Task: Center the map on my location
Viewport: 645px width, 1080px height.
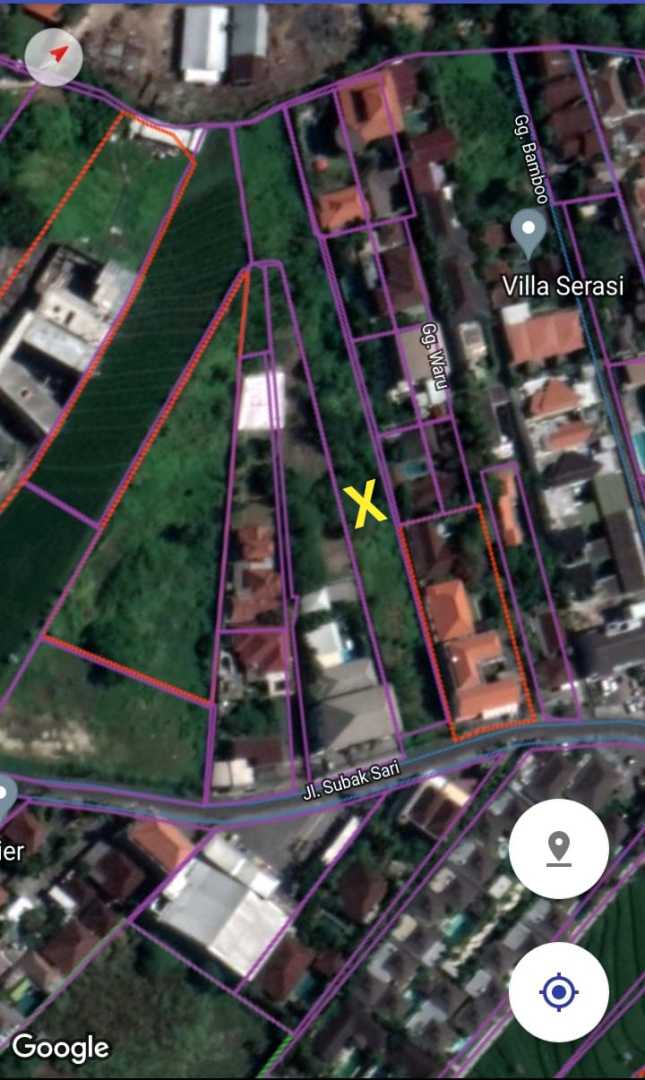Action: 558,992
